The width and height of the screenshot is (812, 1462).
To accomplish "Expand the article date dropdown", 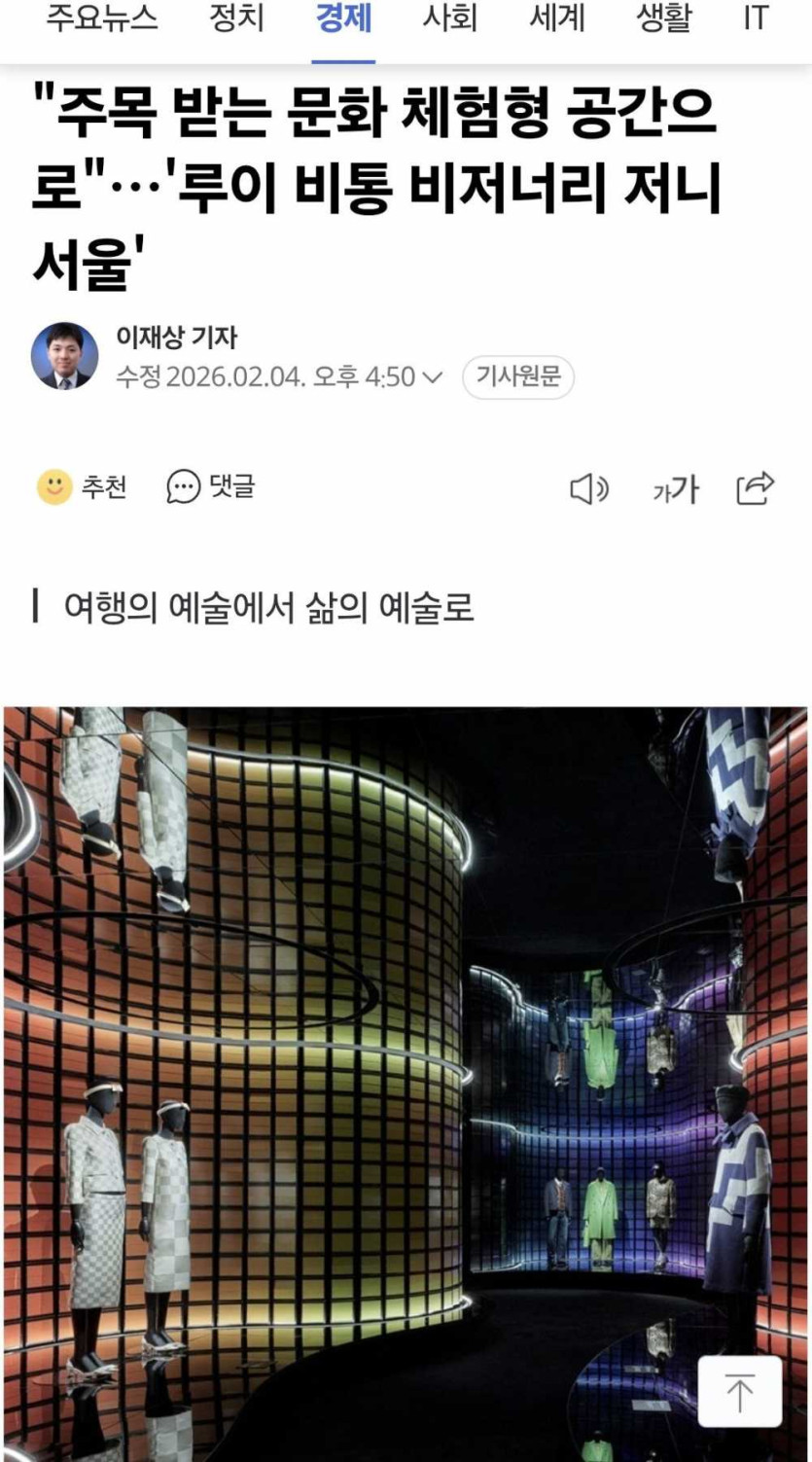I will (x=434, y=377).
